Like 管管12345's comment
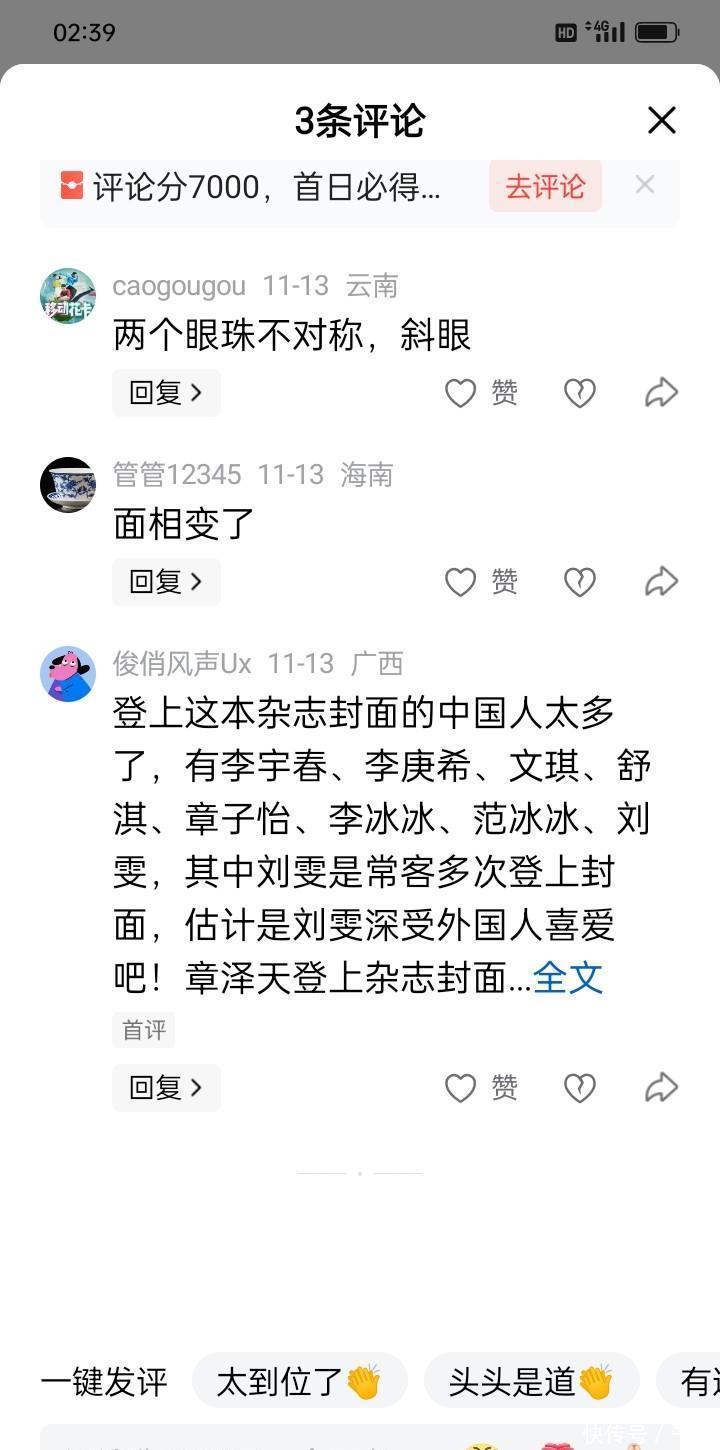This screenshot has width=720, height=1450. click(481, 582)
